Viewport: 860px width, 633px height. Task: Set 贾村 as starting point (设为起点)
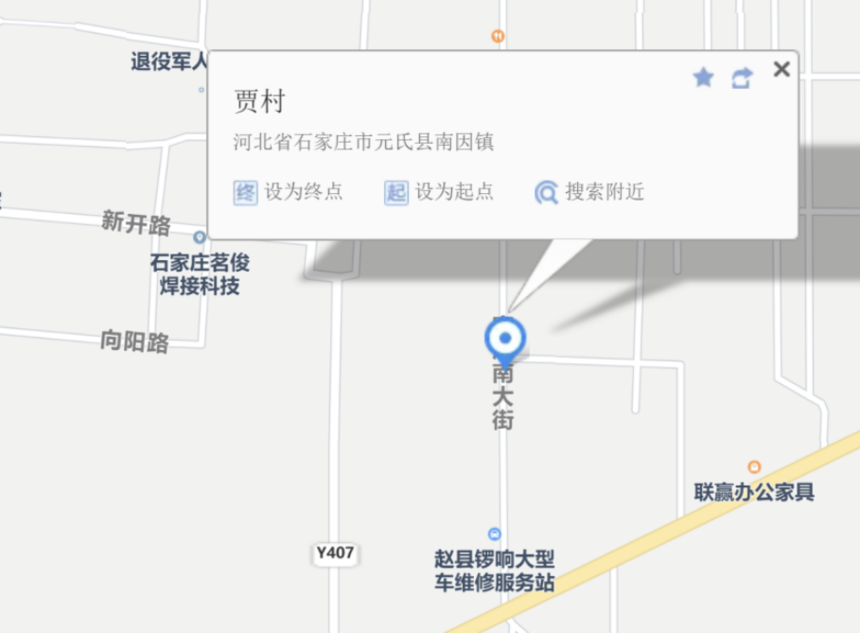(x=439, y=192)
